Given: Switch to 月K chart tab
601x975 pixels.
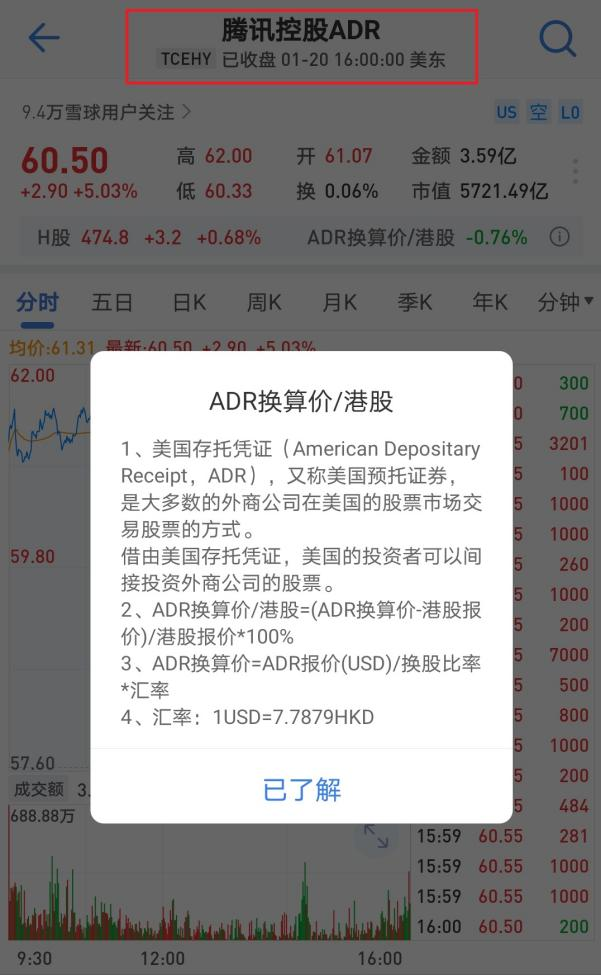Looking at the screenshot, I should pyautogui.click(x=339, y=302).
